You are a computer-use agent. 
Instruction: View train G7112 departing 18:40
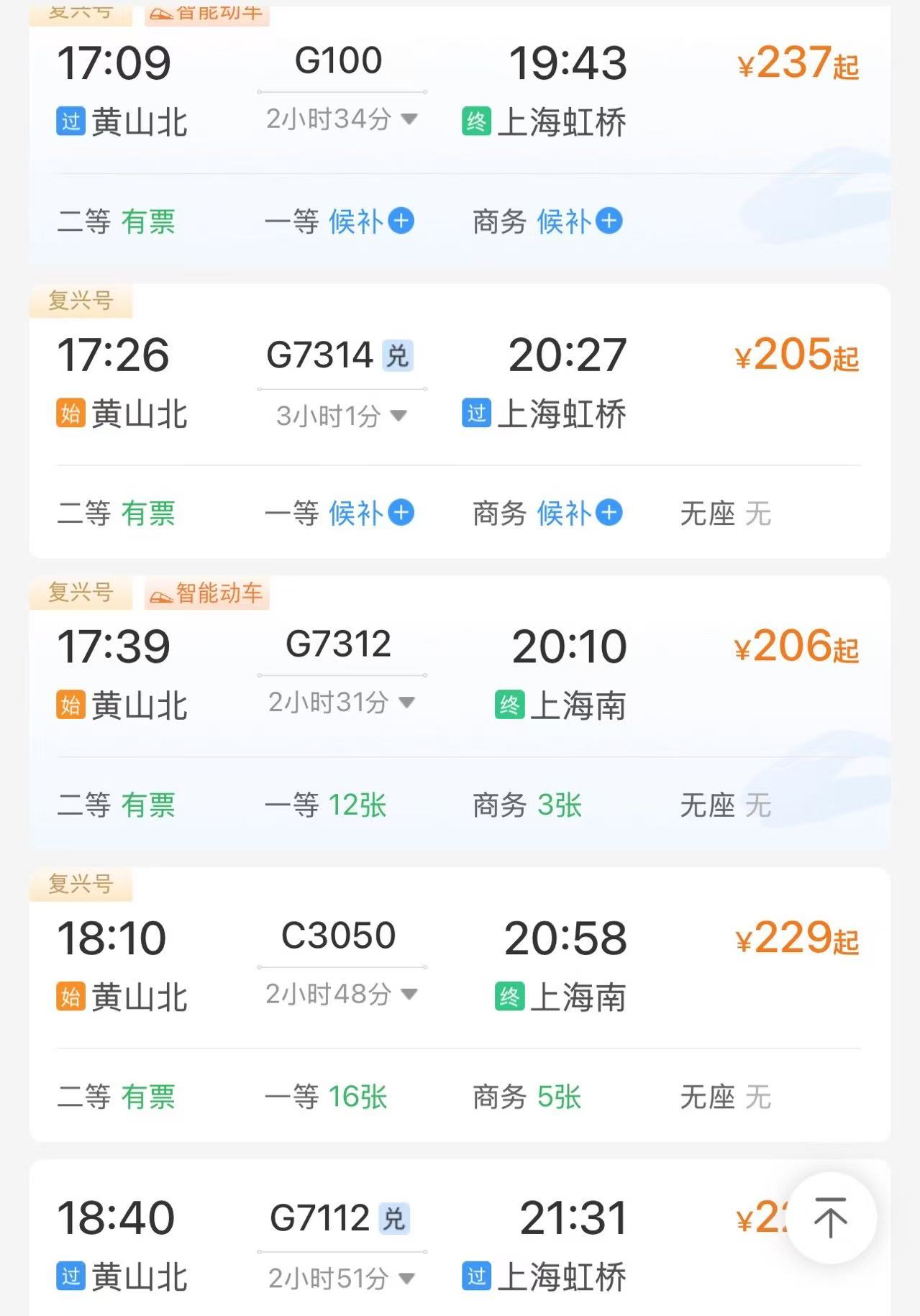320,1218
